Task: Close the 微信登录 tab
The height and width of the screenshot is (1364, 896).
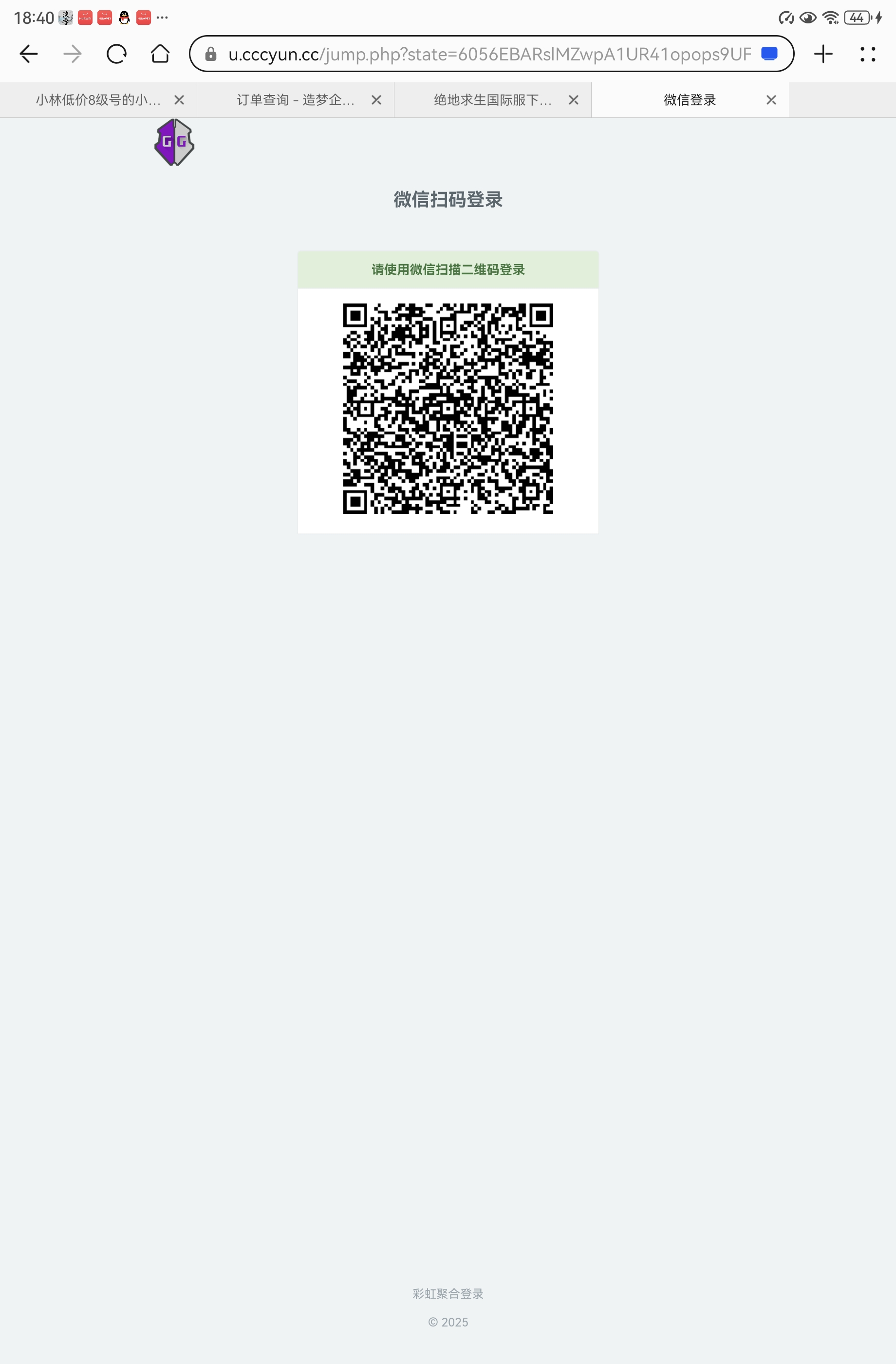Action: [771, 100]
